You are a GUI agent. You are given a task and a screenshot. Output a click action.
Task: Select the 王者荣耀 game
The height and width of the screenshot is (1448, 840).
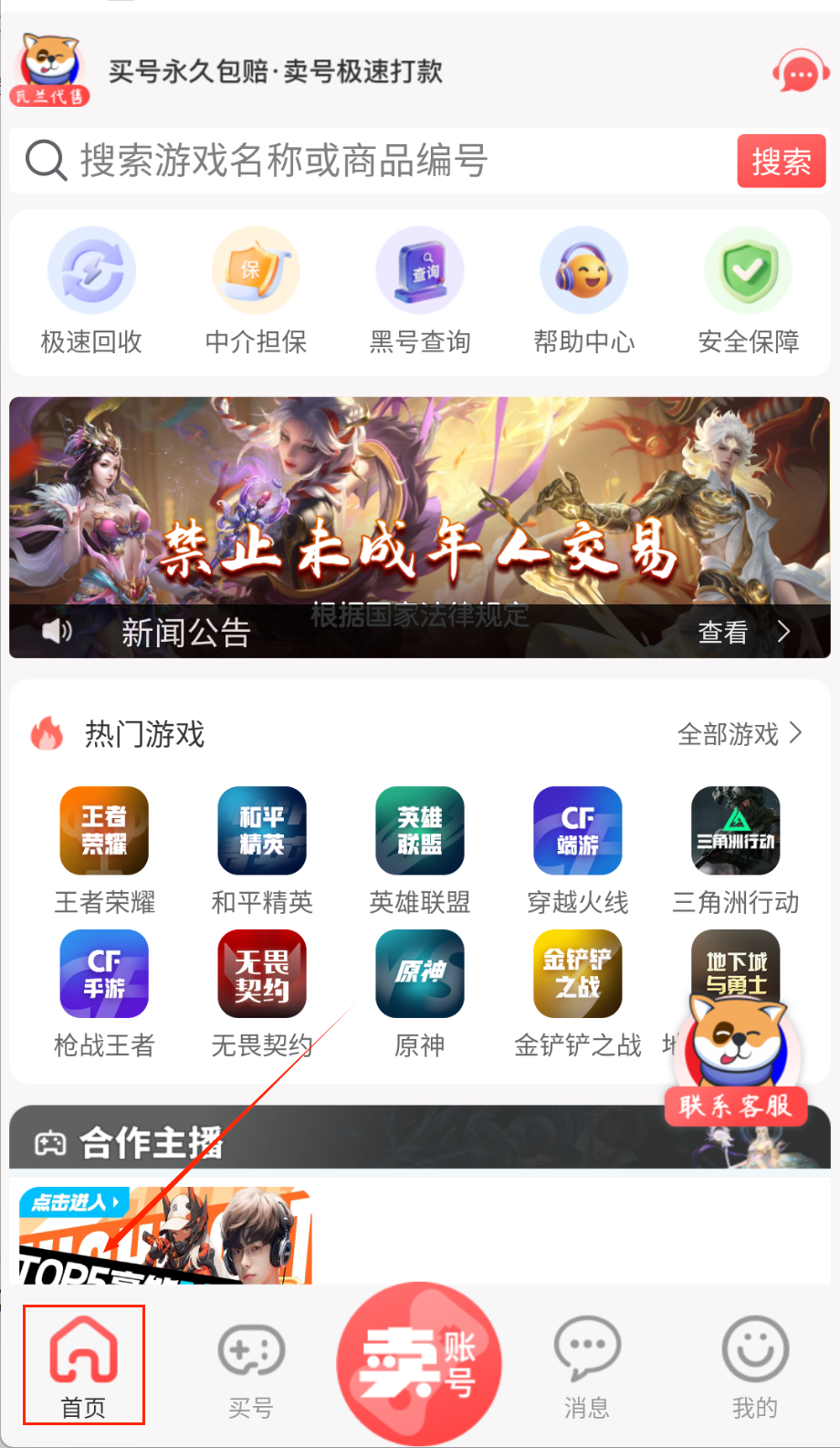coord(104,849)
